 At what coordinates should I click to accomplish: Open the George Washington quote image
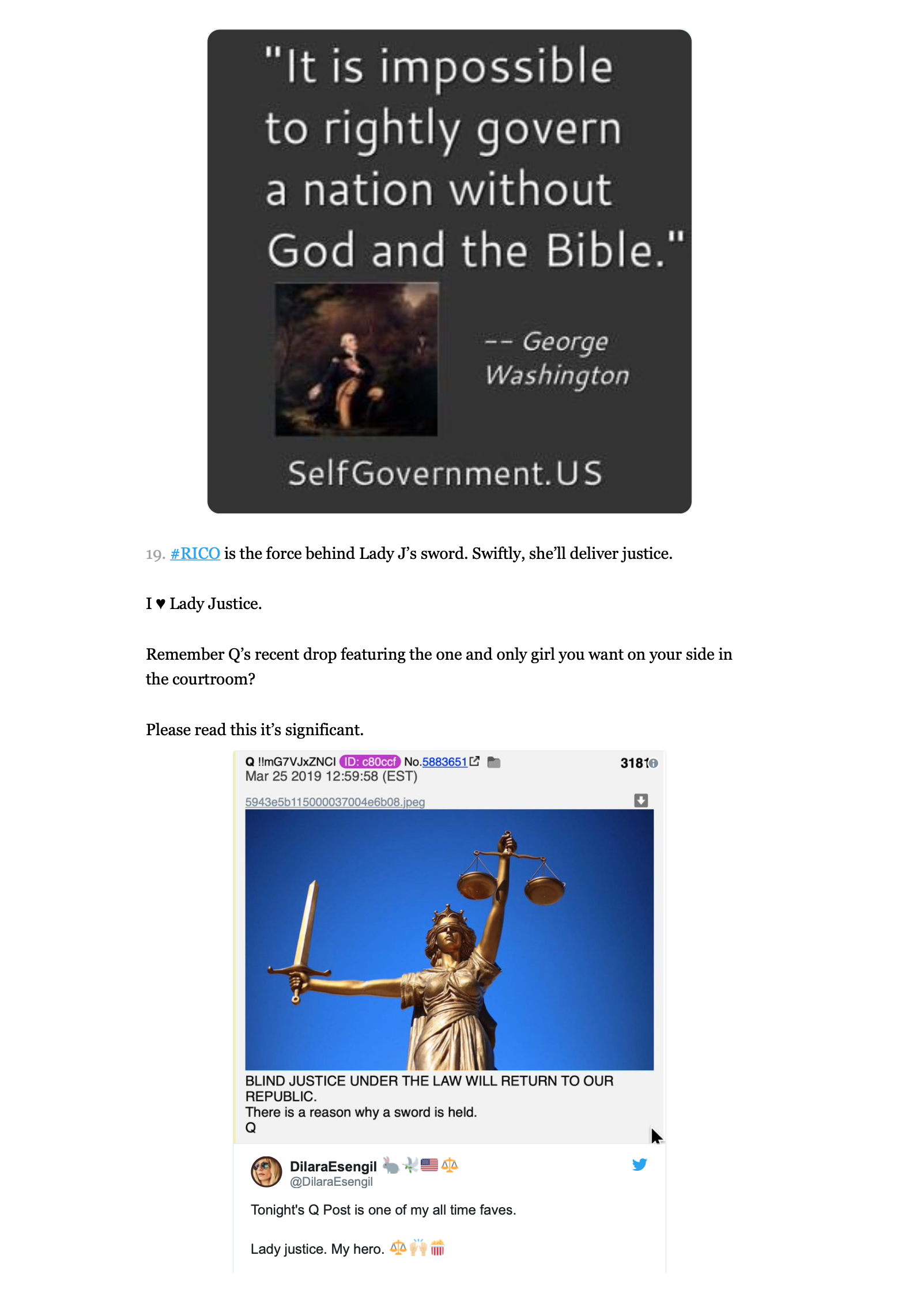449,271
